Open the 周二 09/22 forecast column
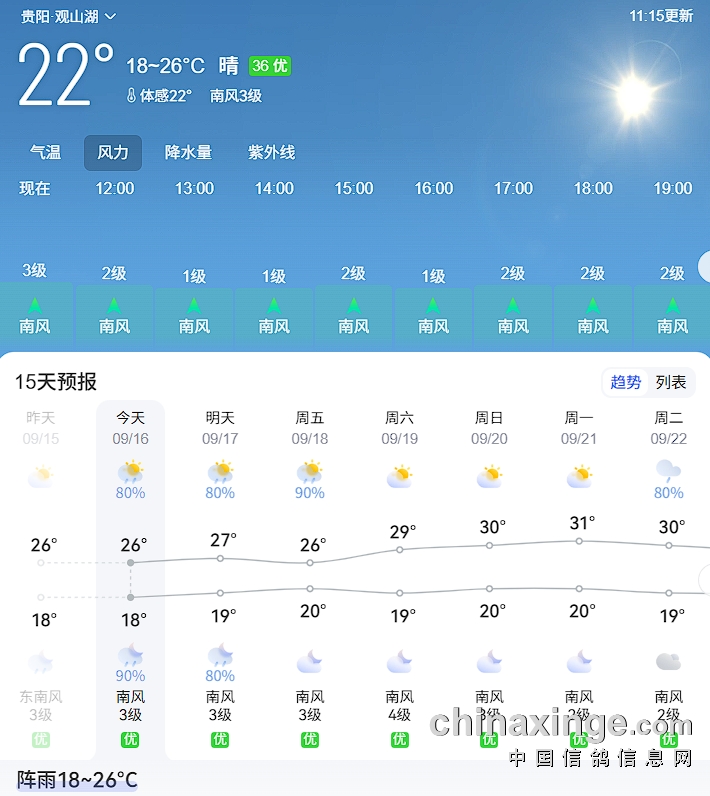The height and width of the screenshot is (796, 710). [x=669, y=580]
